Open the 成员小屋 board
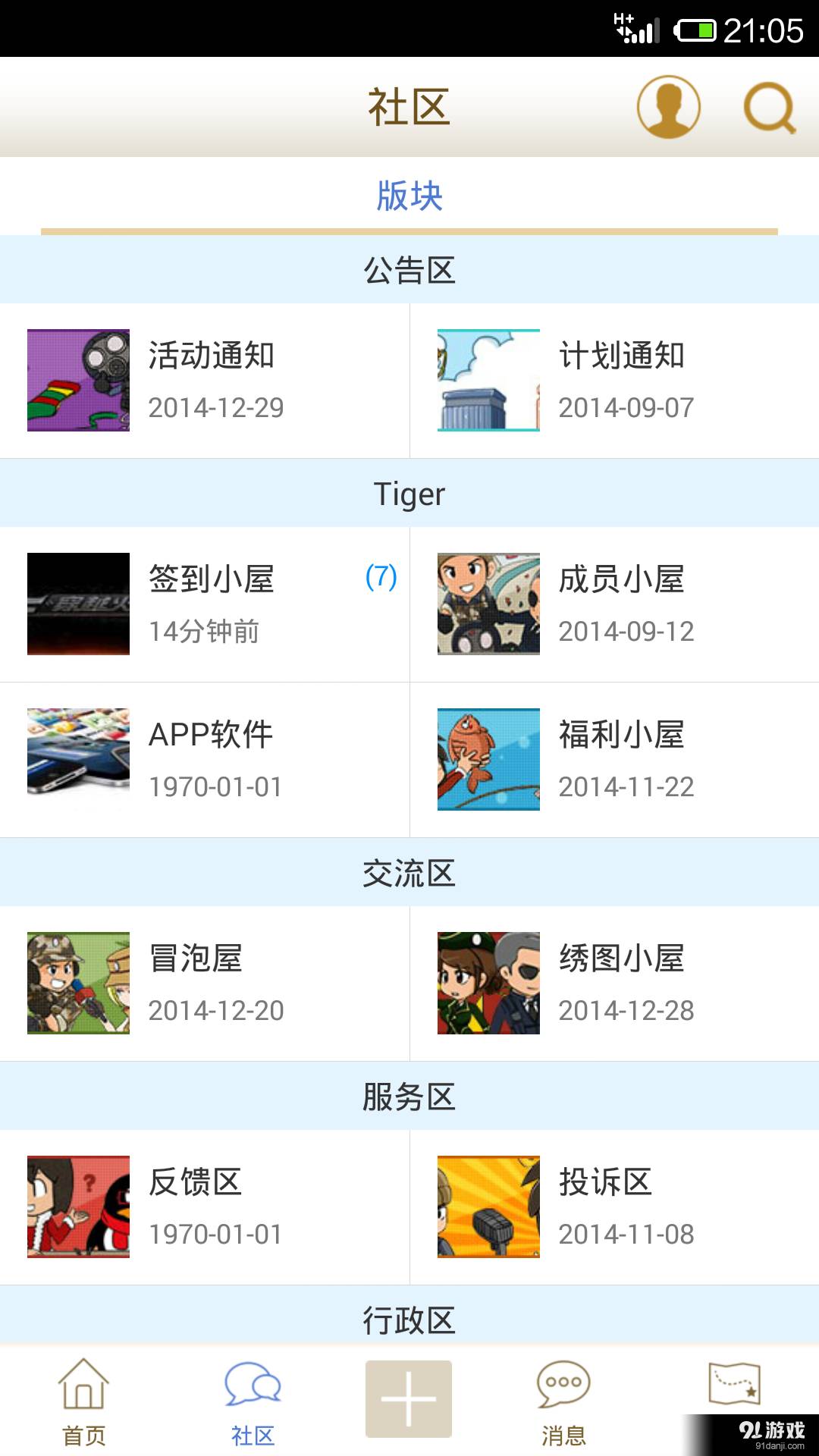Image resolution: width=819 pixels, height=1456 pixels. click(614, 604)
